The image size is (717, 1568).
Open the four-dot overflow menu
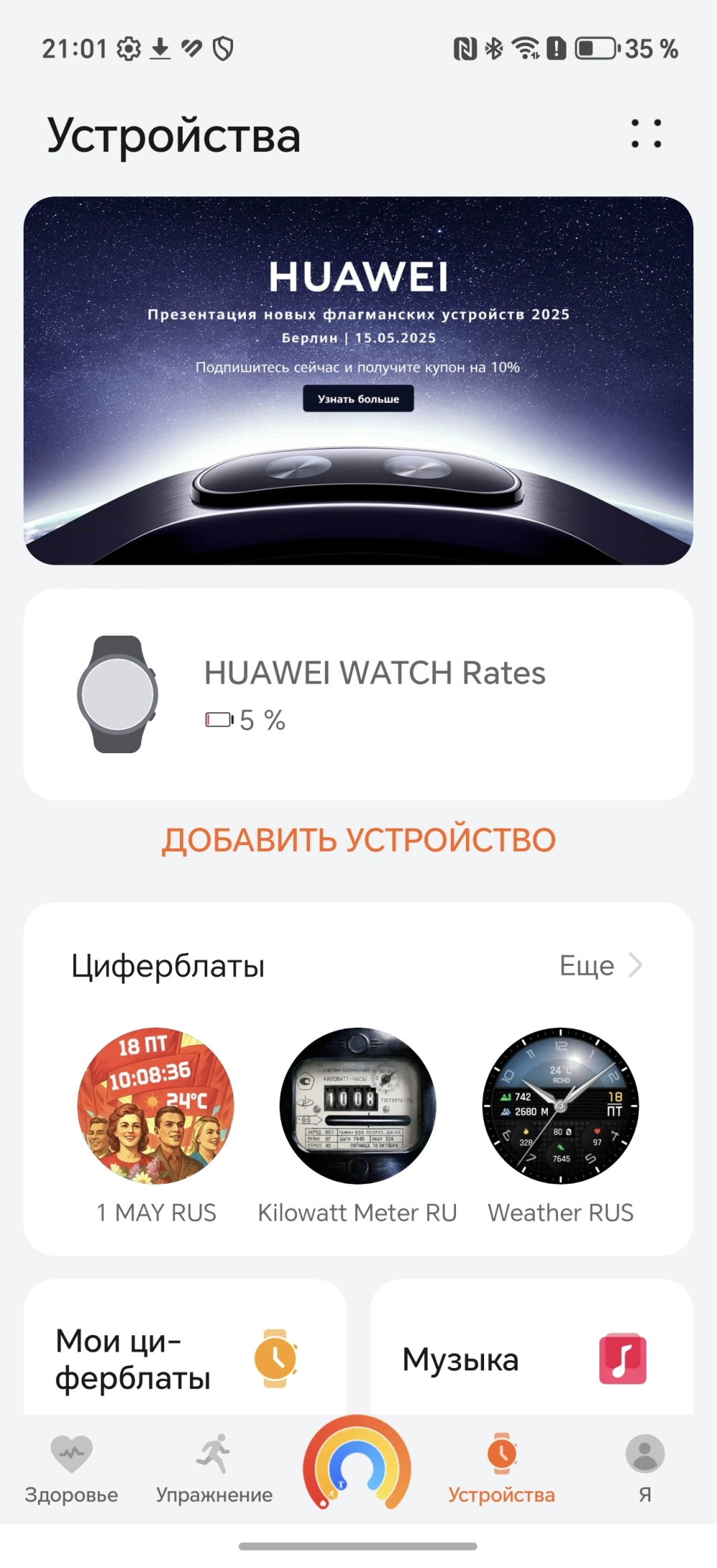pos(646,134)
